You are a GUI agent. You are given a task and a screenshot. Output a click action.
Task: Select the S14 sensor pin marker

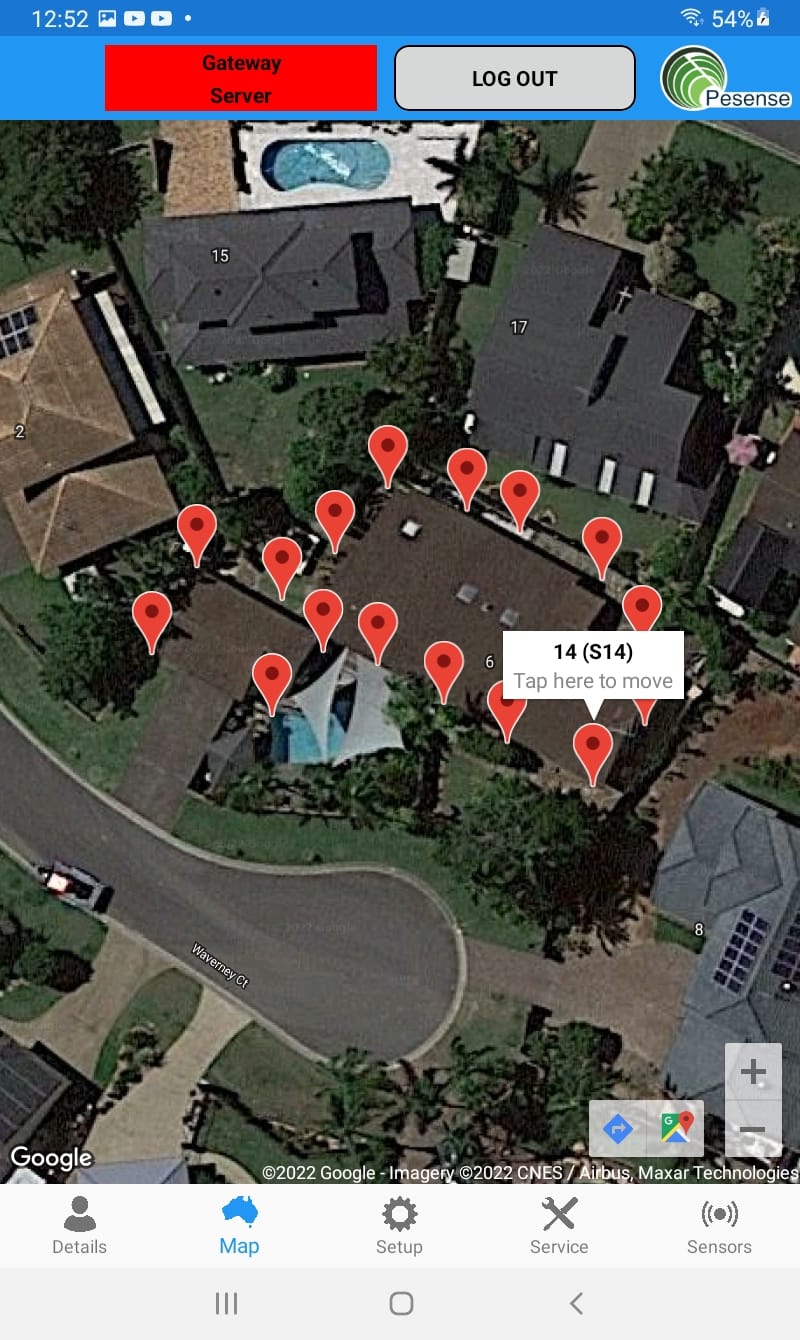593,750
